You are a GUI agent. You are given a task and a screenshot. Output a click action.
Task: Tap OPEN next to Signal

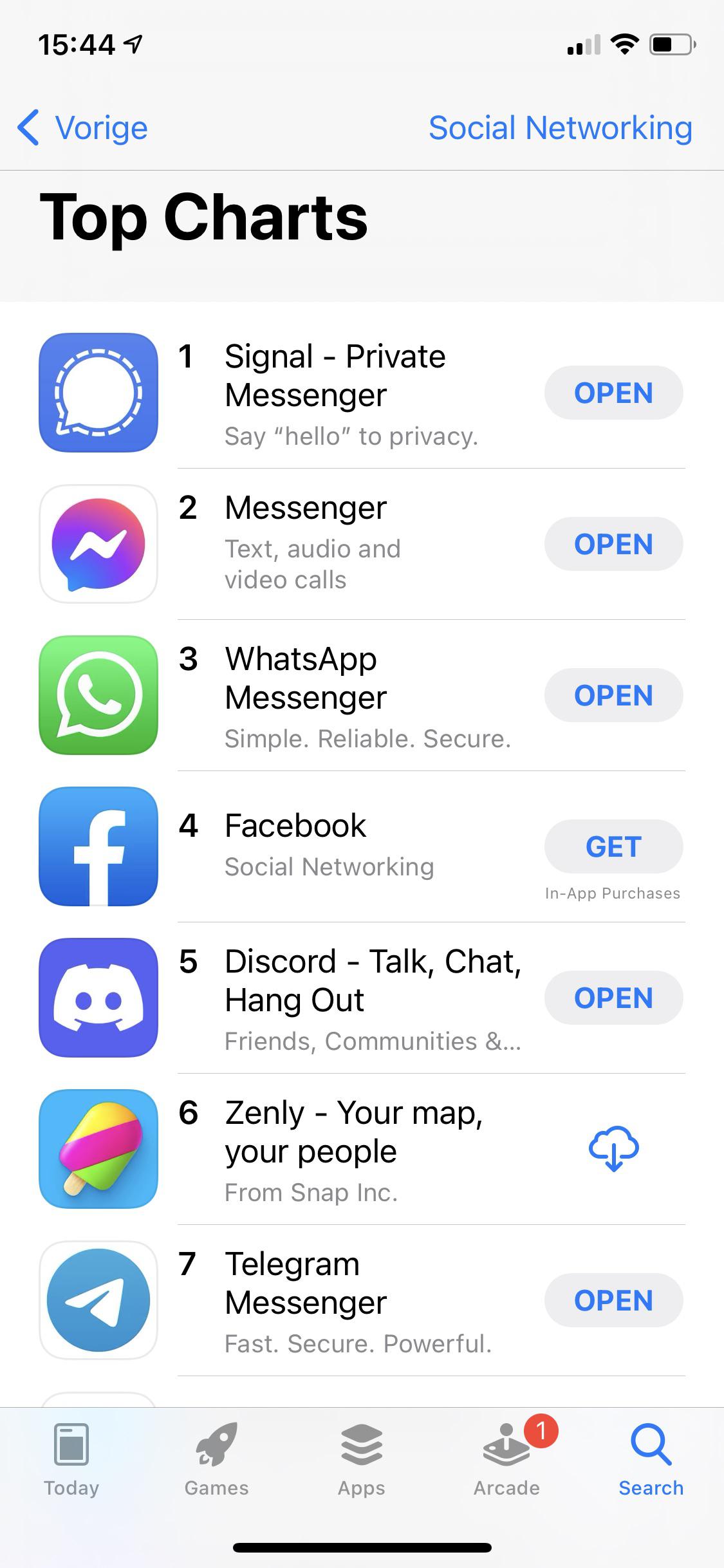coord(613,393)
